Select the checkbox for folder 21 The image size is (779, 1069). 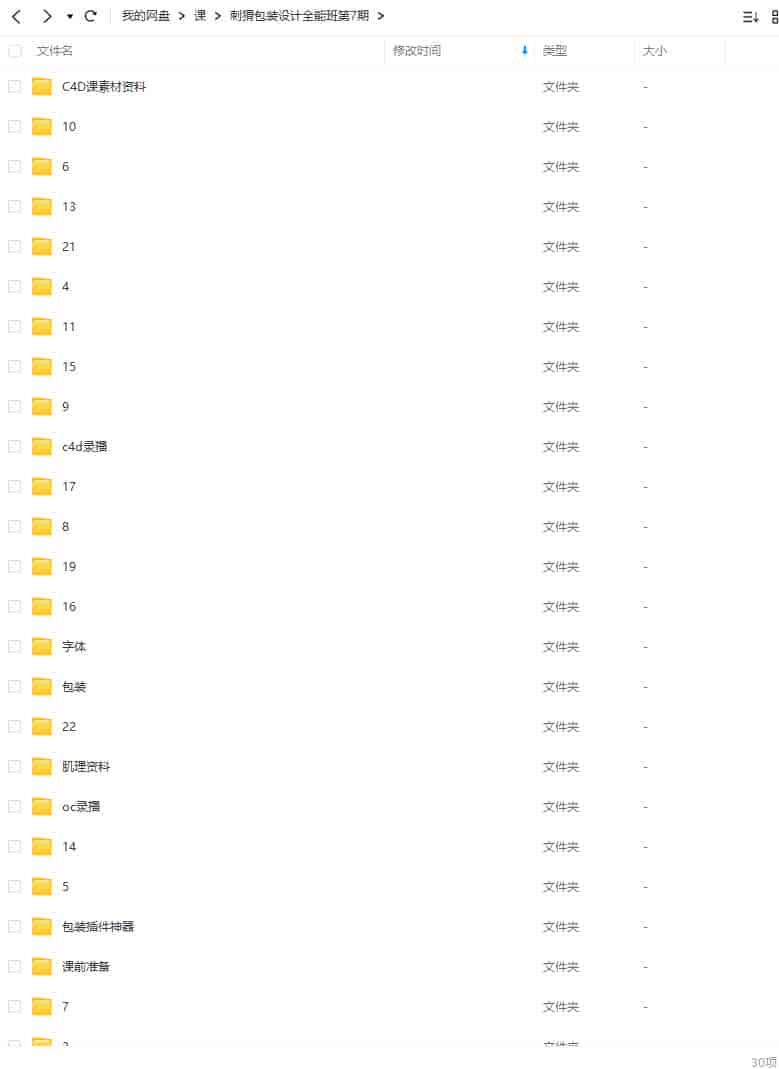tap(15, 247)
